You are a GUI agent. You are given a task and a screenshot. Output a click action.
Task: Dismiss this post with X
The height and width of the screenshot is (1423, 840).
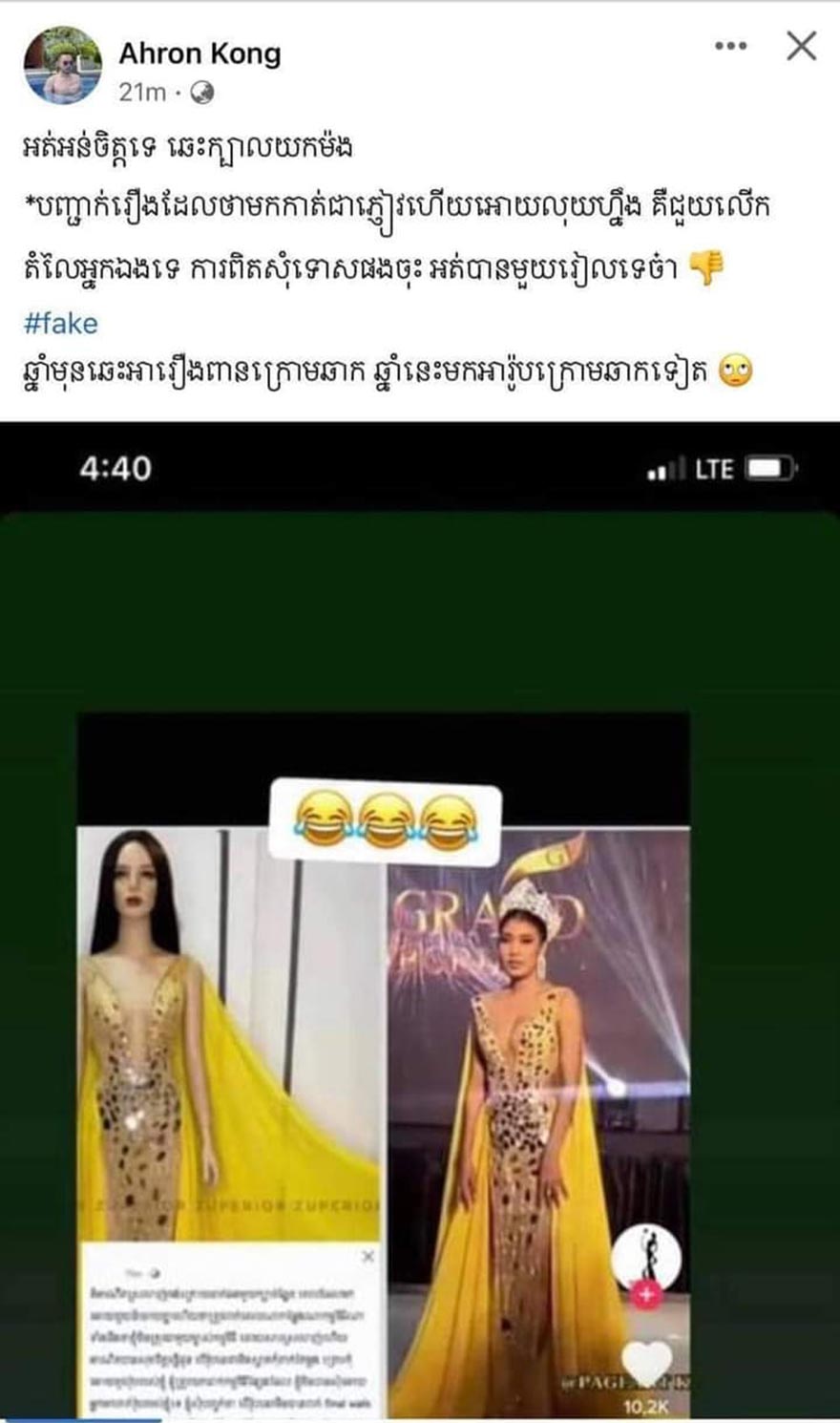coord(801,46)
